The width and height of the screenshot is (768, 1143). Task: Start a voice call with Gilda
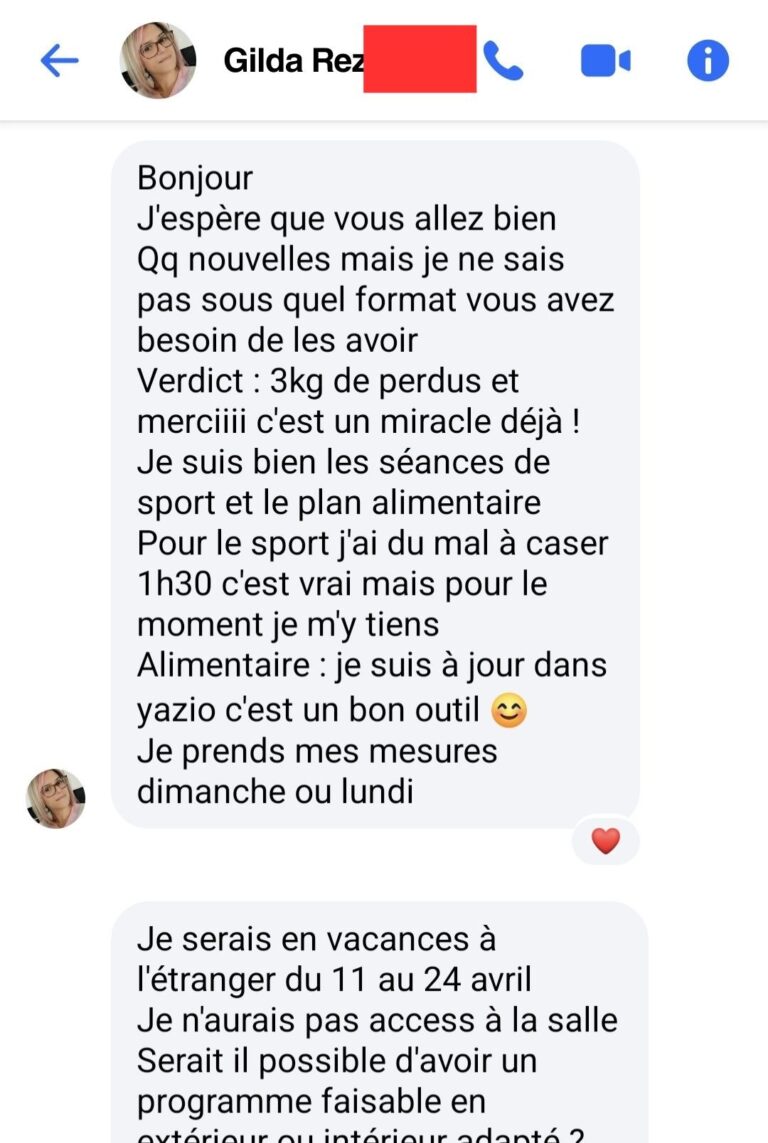point(503,62)
